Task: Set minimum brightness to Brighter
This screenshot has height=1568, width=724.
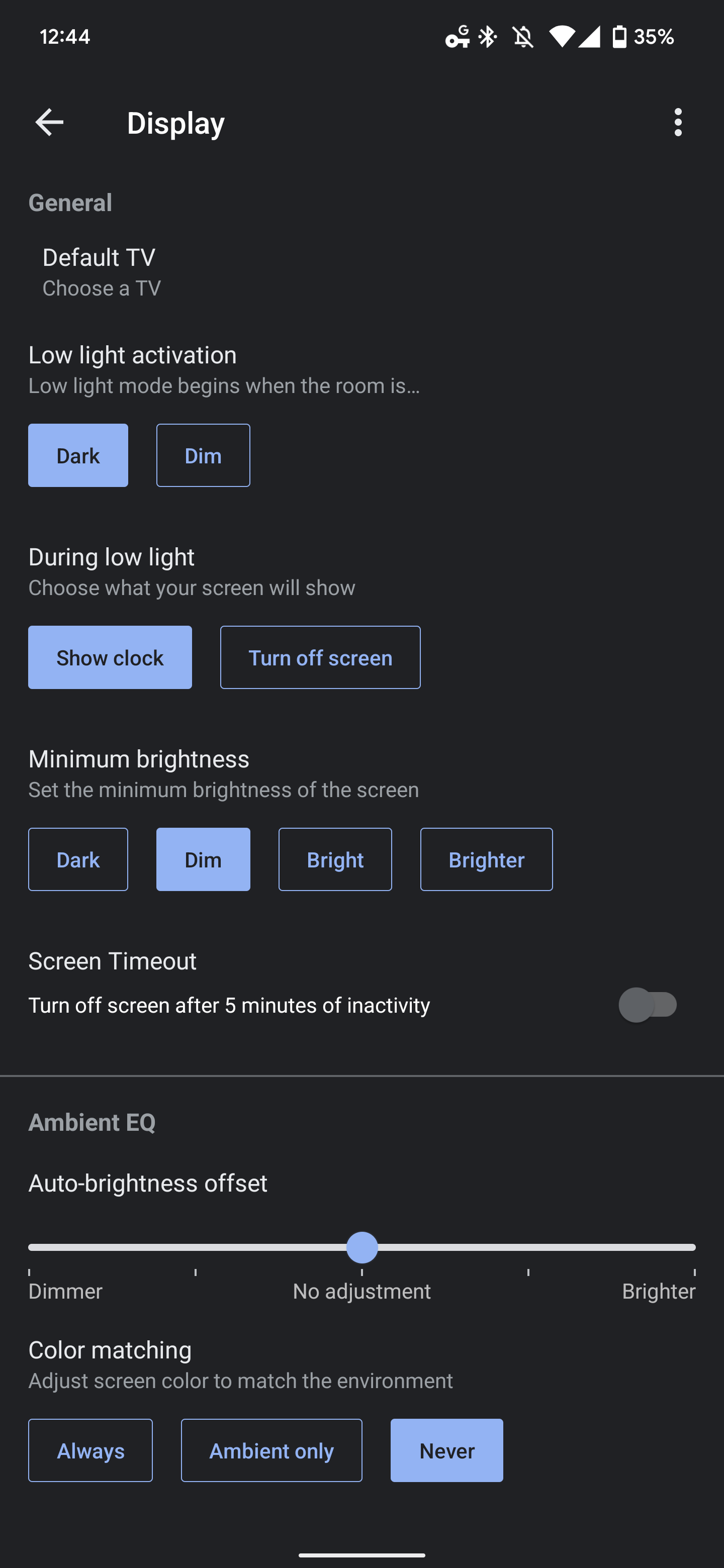Action: click(486, 859)
